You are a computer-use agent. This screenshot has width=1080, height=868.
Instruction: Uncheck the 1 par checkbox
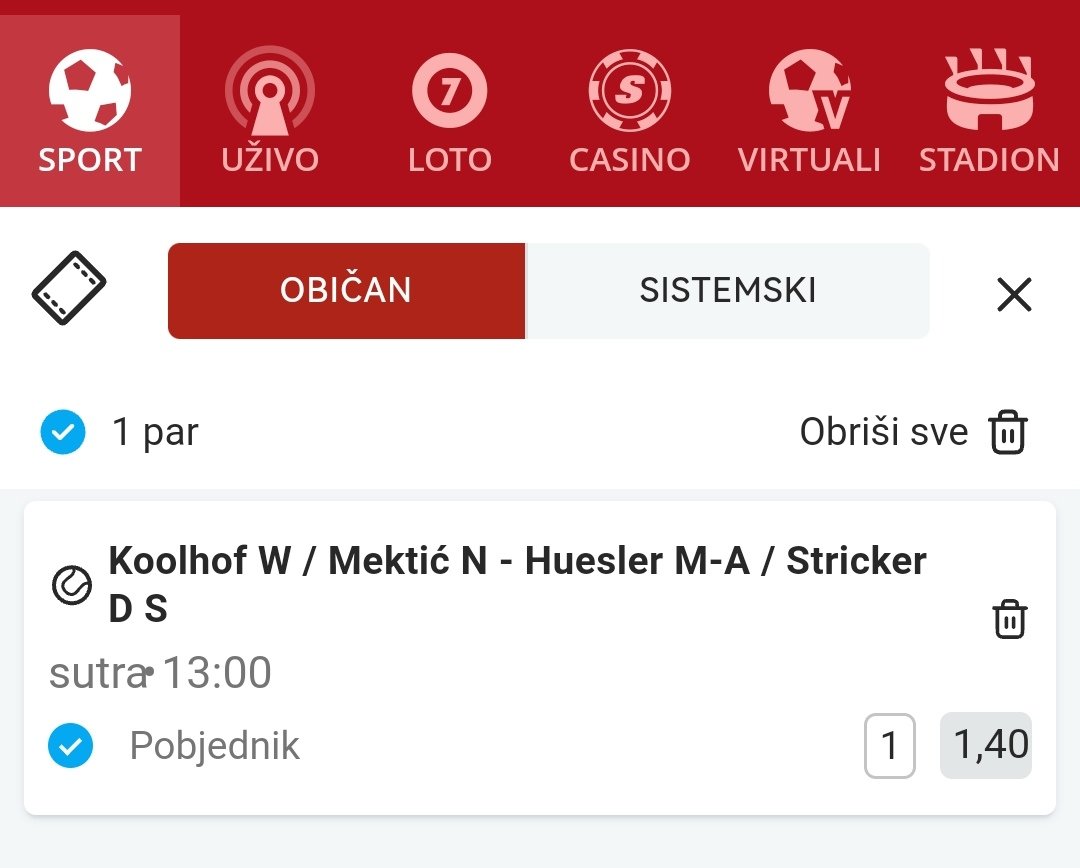coord(63,432)
